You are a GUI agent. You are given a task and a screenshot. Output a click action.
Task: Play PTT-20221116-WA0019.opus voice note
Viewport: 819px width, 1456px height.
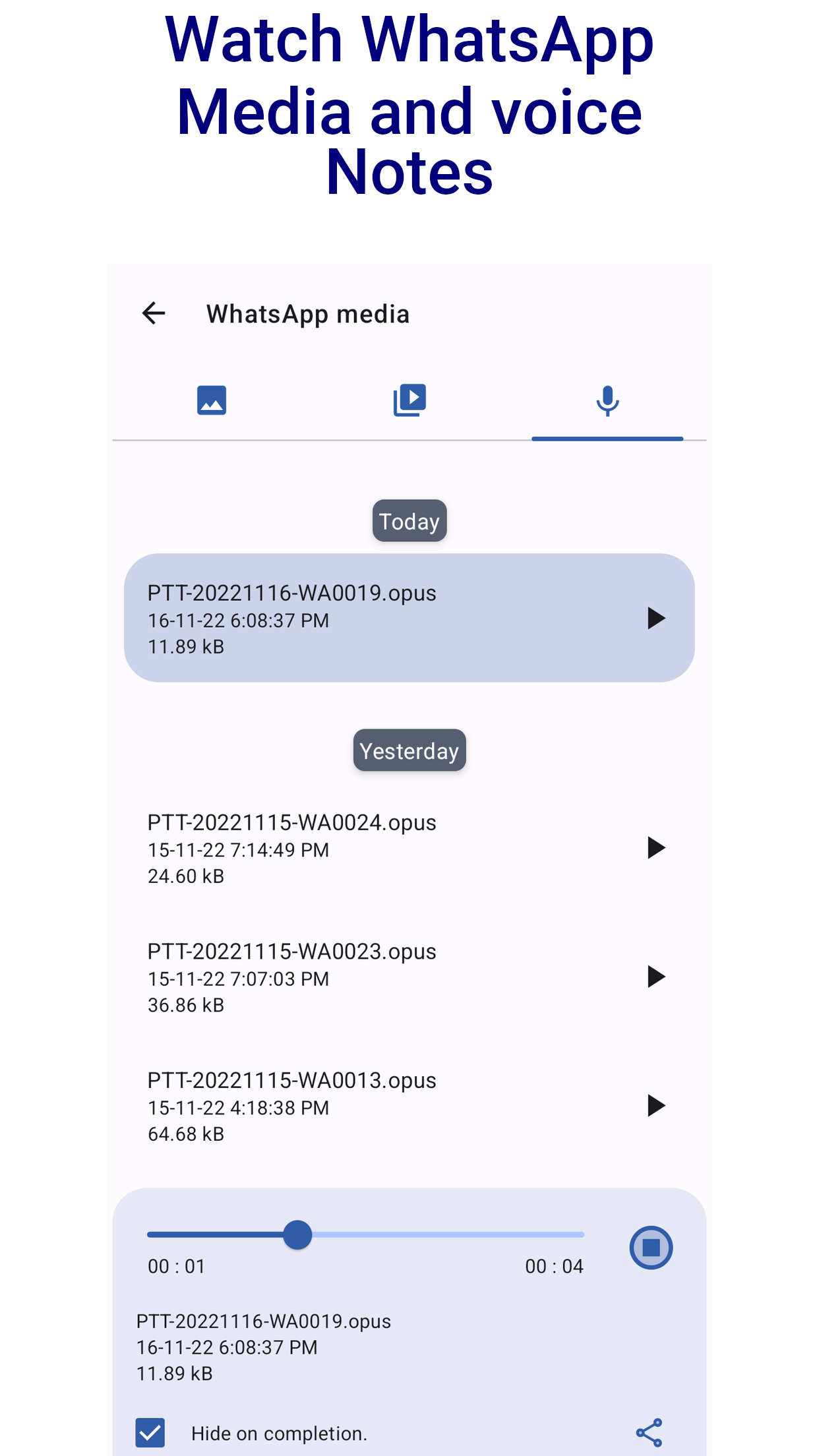(x=655, y=617)
